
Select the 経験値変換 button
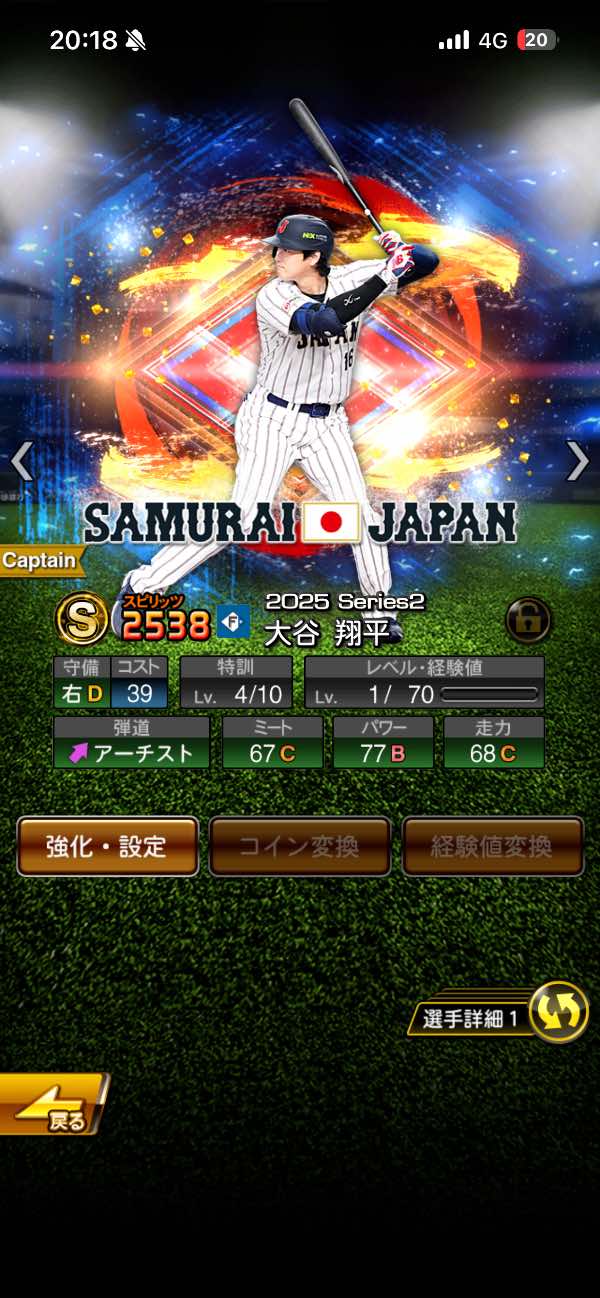(x=492, y=846)
